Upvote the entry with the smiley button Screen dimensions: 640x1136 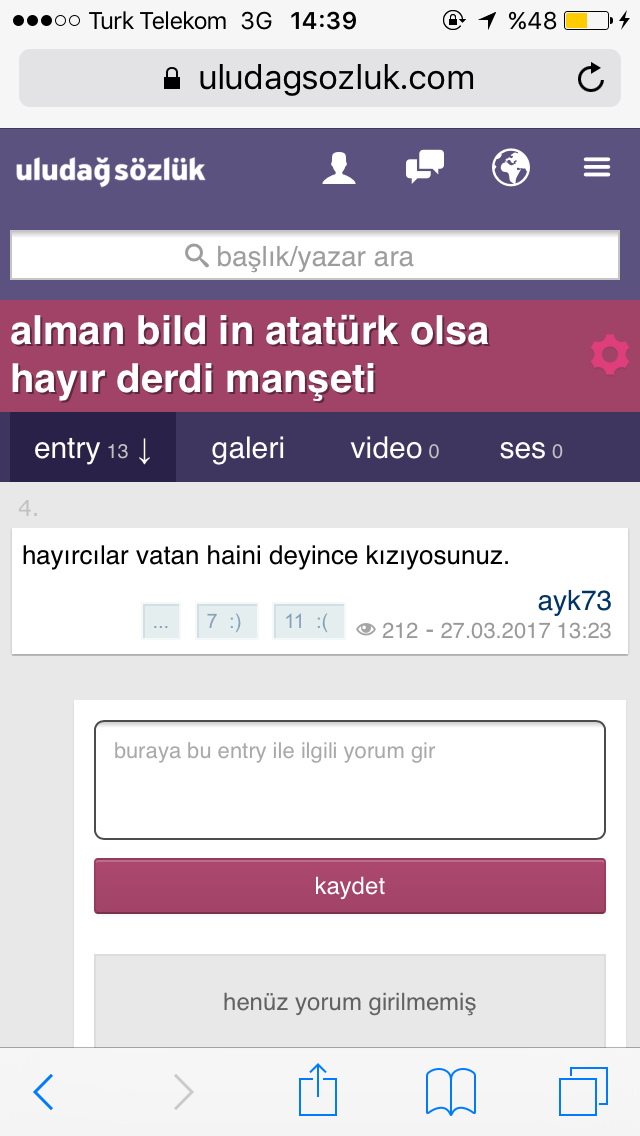[x=226, y=622]
